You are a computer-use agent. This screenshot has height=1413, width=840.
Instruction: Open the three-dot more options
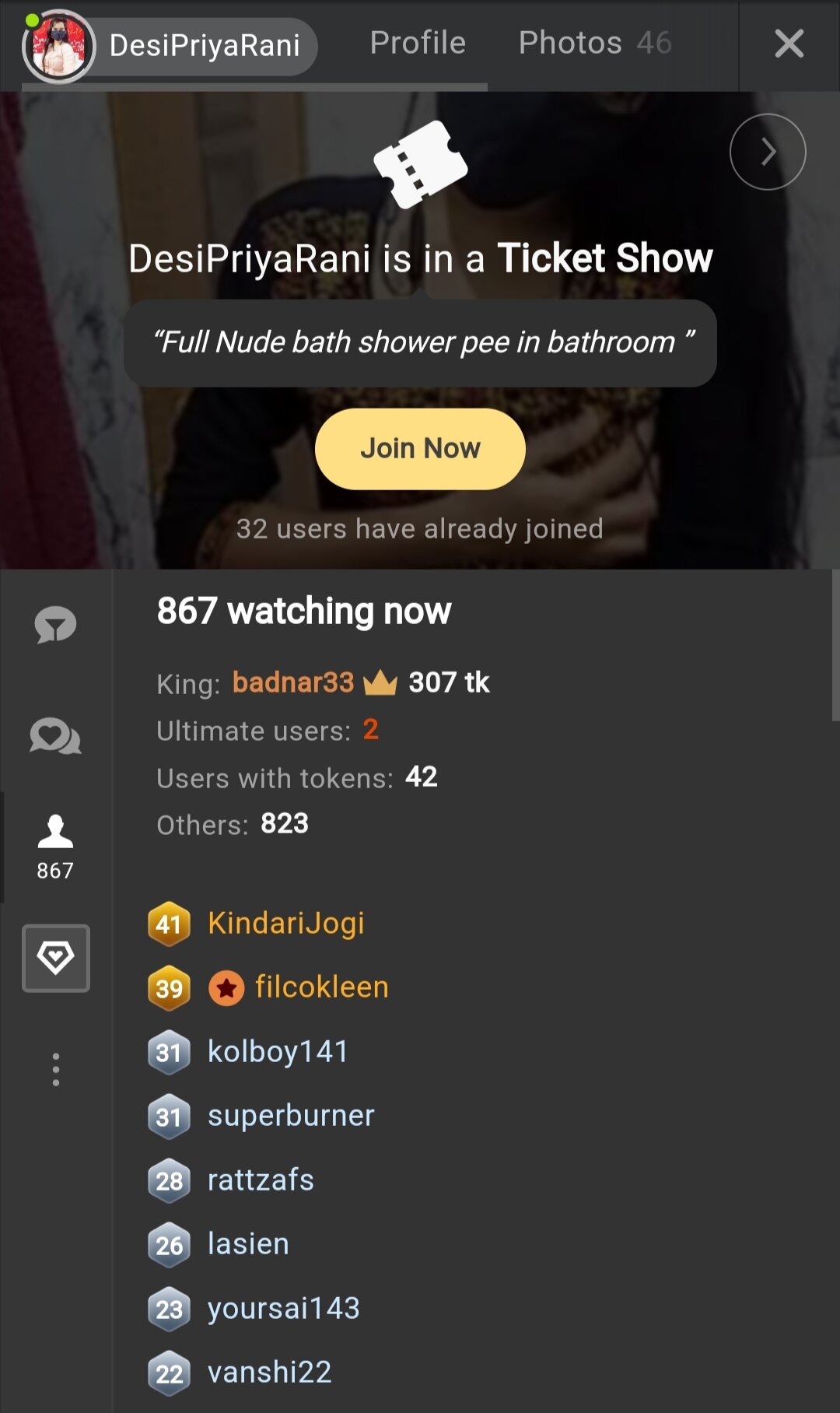click(x=56, y=1070)
